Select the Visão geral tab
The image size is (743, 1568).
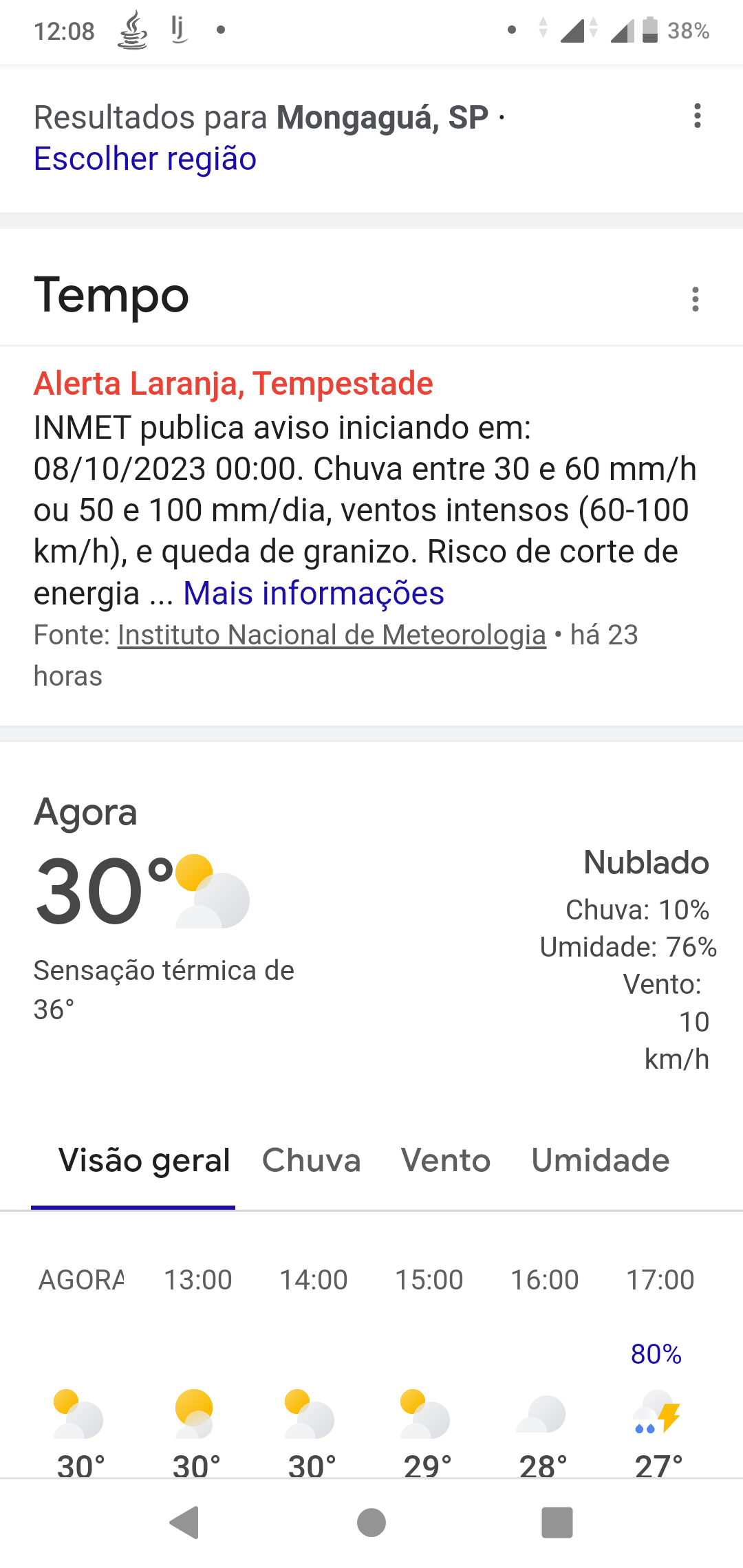144,1160
